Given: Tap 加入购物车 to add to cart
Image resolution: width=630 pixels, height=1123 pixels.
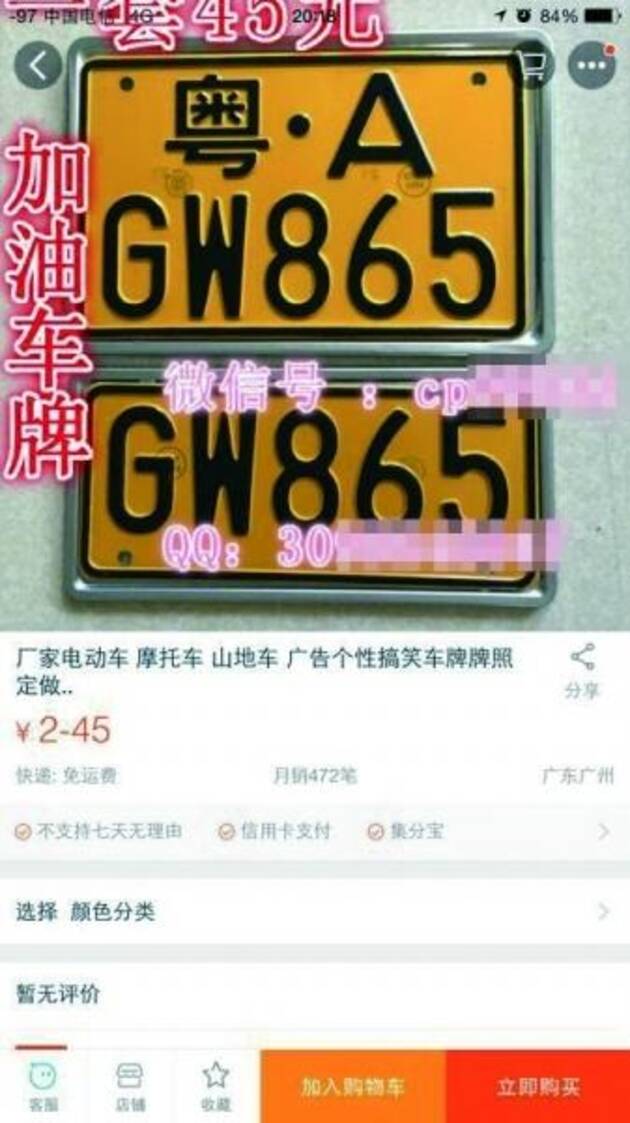Looking at the screenshot, I should 353,1087.
